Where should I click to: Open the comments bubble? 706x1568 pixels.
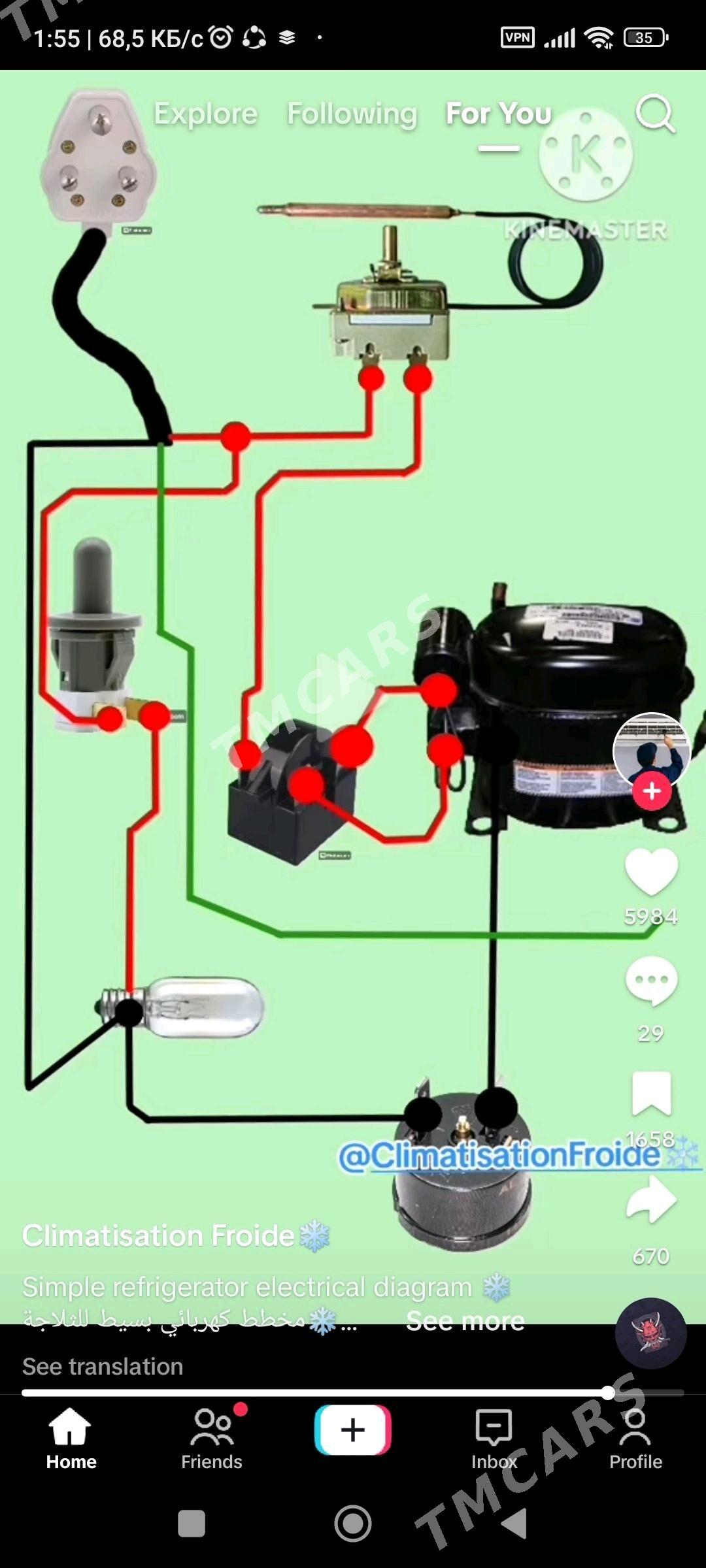coord(651,980)
